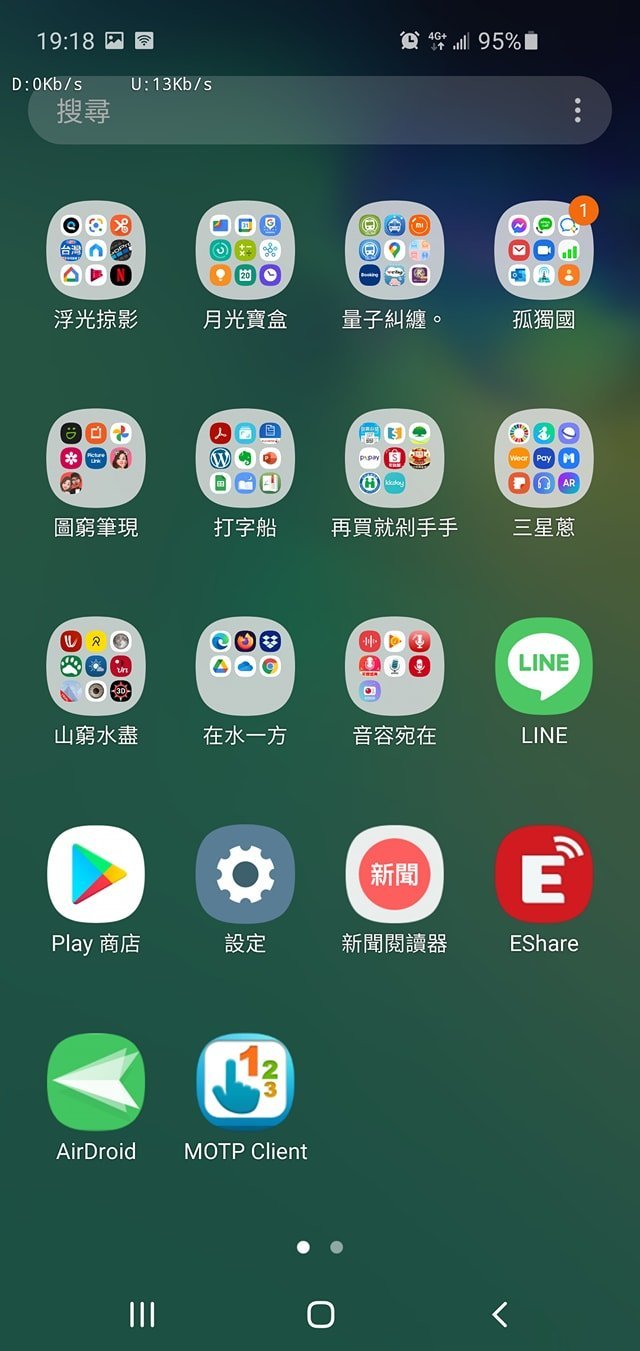This screenshot has width=640, height=1351.
Task: Open the 山窮水盡 folder
Action: point(96,666)
